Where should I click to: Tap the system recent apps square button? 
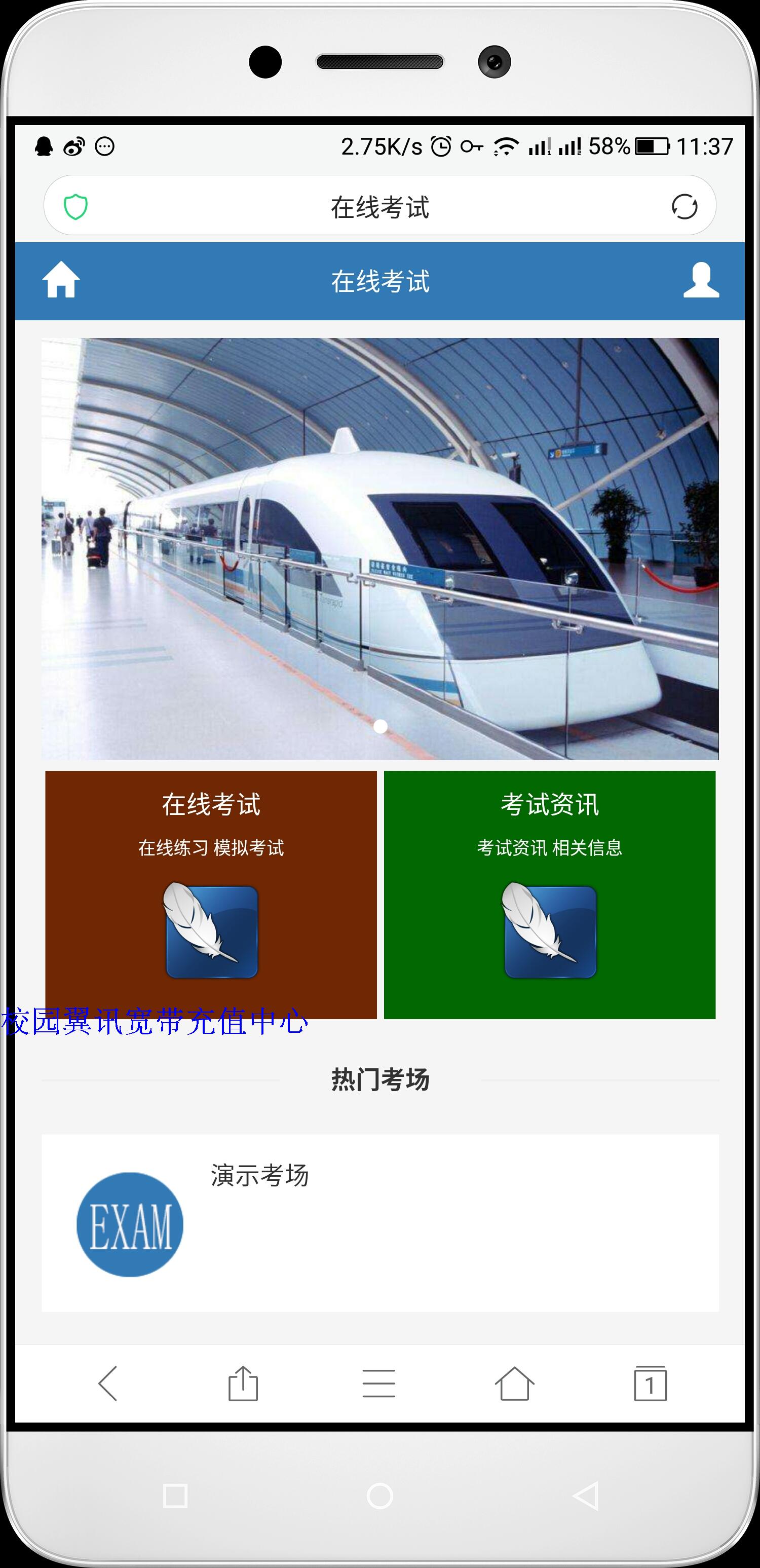pyautogui.click(x=175, y=1496)
